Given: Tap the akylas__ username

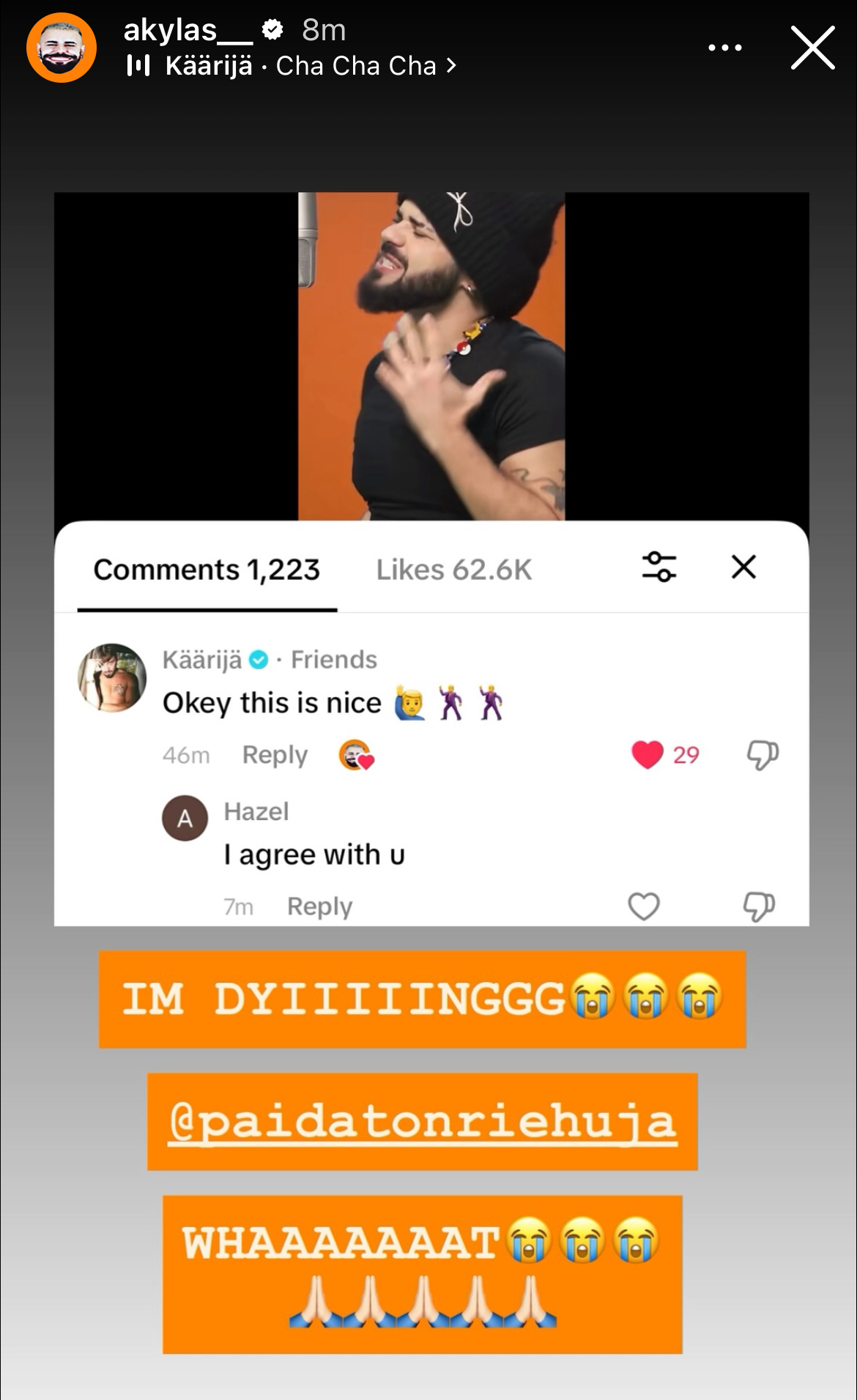Looking at the screenshot, I should pos(188,31).
